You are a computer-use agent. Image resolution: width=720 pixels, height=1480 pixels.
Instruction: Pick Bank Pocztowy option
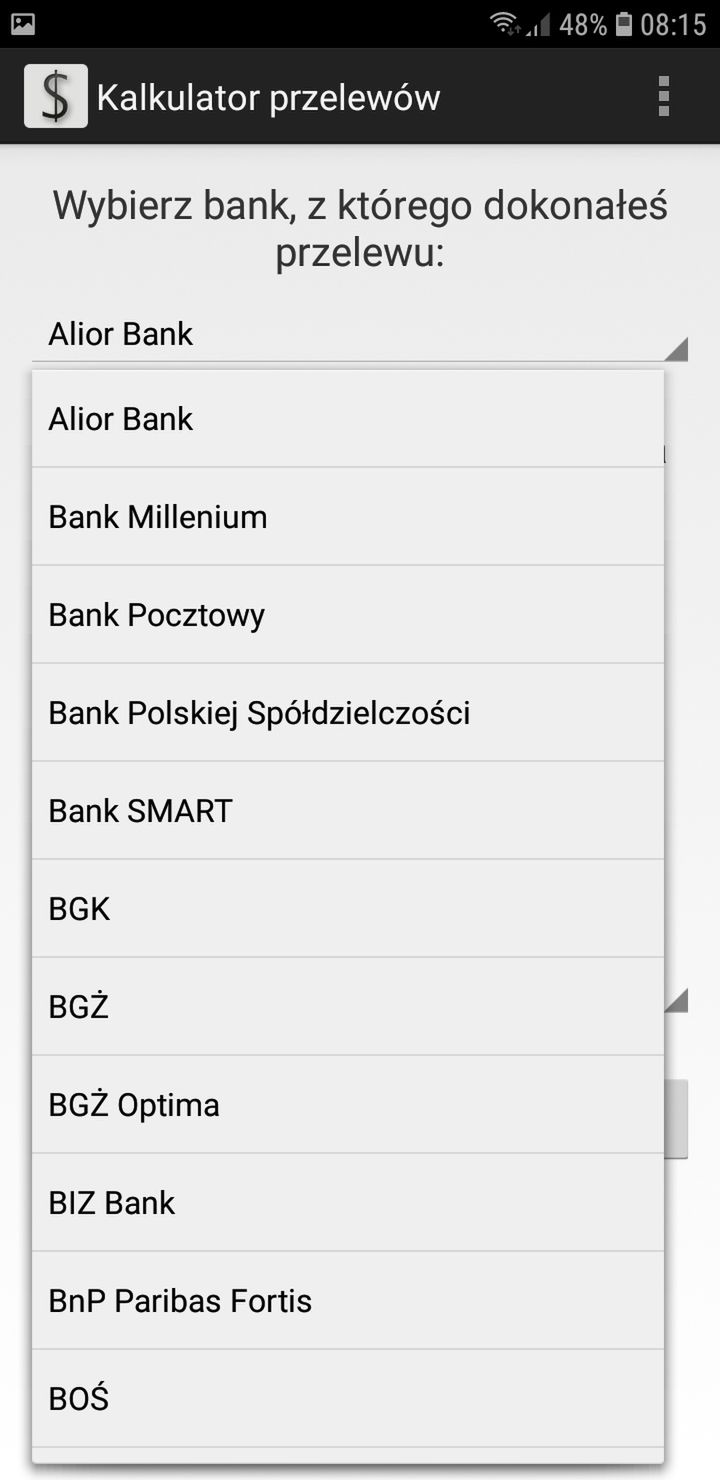point(348,615)
